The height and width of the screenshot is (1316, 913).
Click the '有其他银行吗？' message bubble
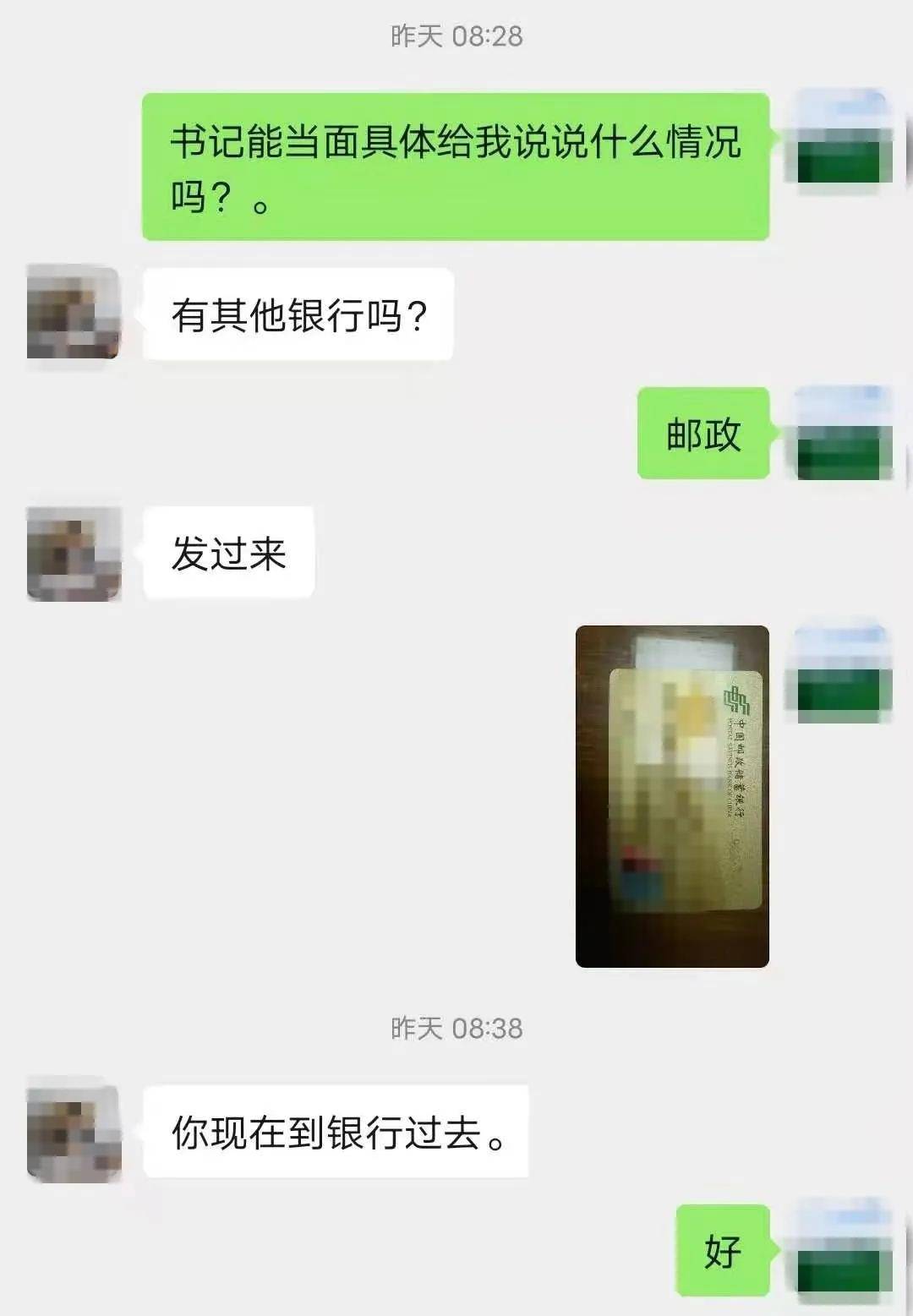(x=300, y=313)
